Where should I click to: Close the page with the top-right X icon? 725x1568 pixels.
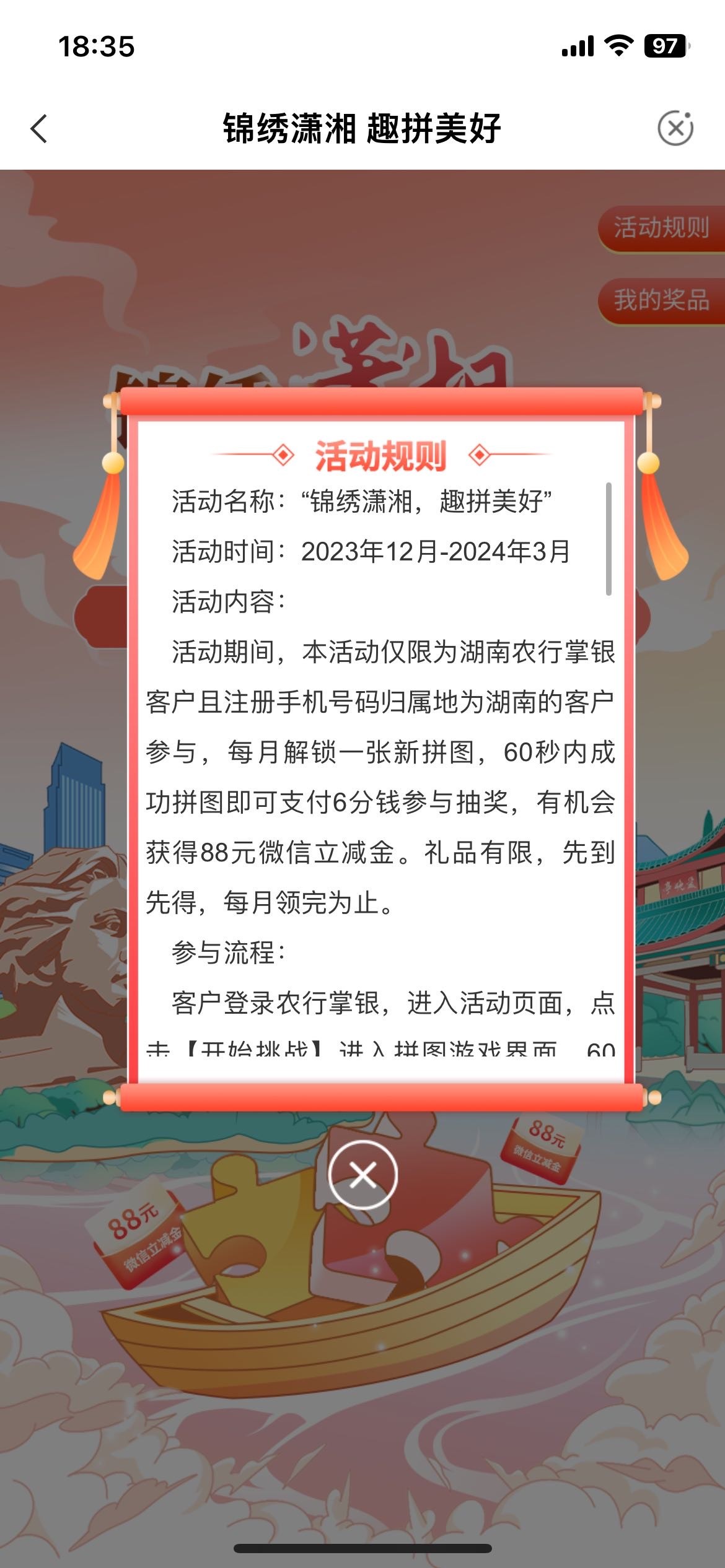click(x=675, y=128)
